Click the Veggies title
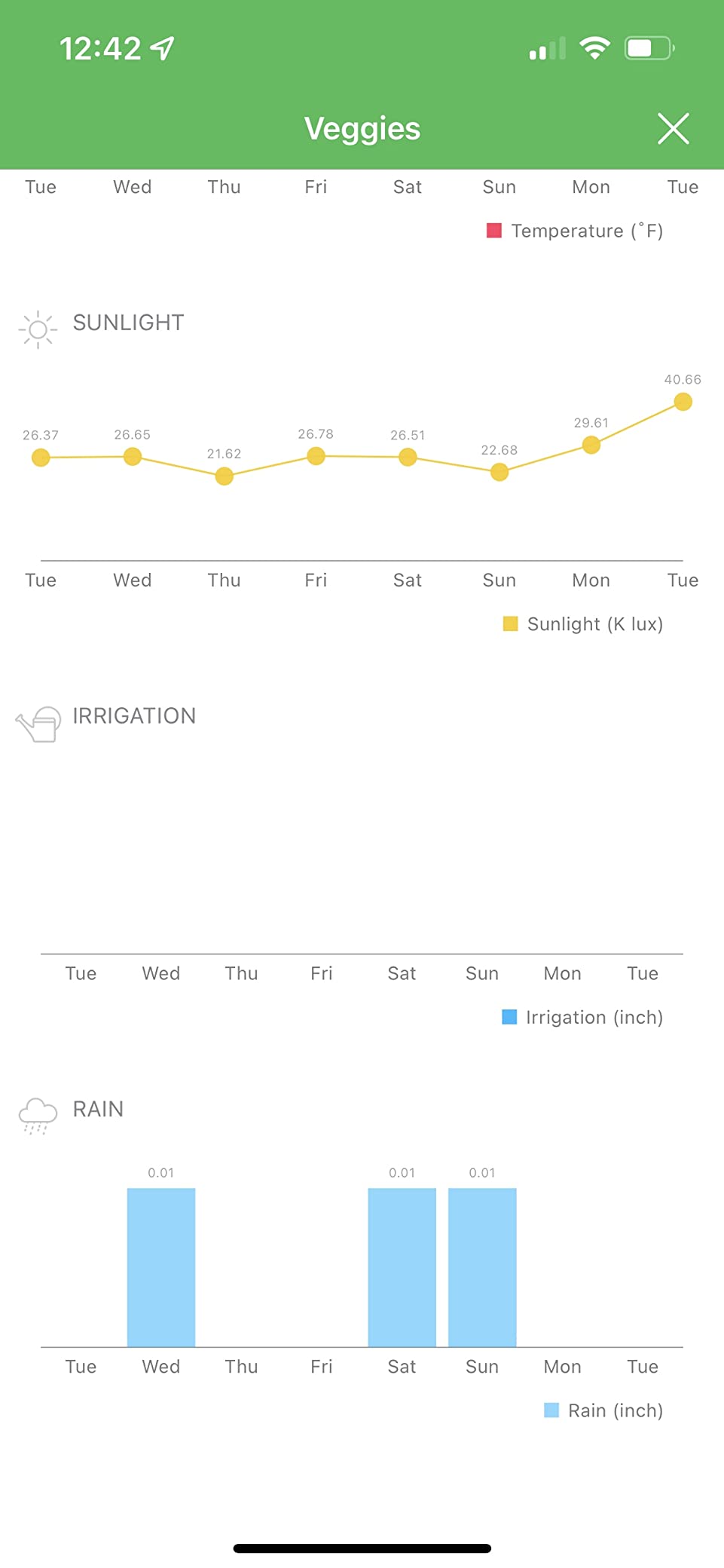The image size is (724, 1568). click(x=362, y=128)
